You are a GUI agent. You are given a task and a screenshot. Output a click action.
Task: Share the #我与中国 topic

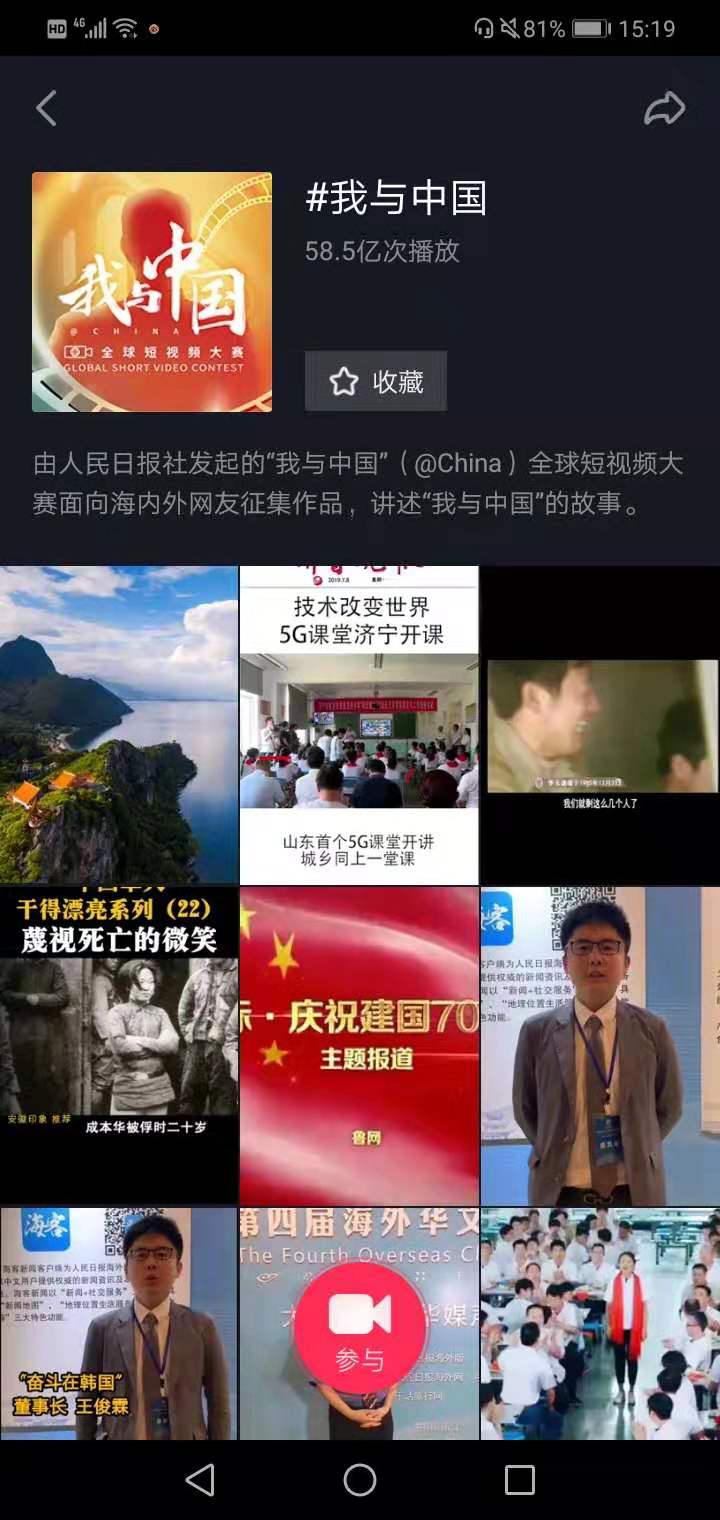coord(664,108)
